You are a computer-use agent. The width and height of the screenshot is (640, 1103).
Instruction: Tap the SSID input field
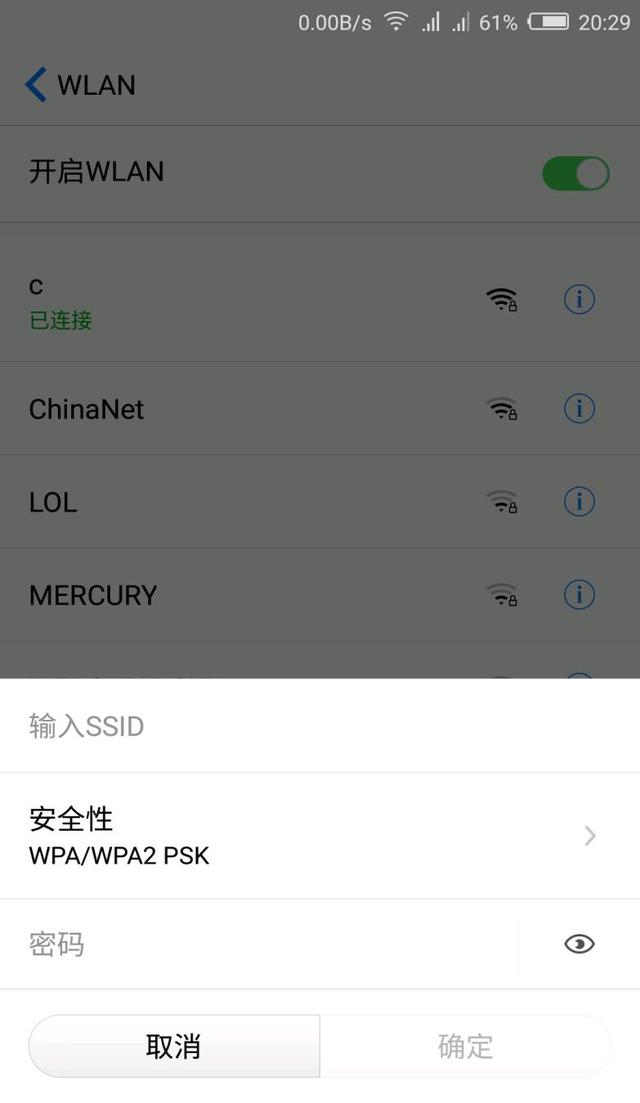[x=300, y=726]
